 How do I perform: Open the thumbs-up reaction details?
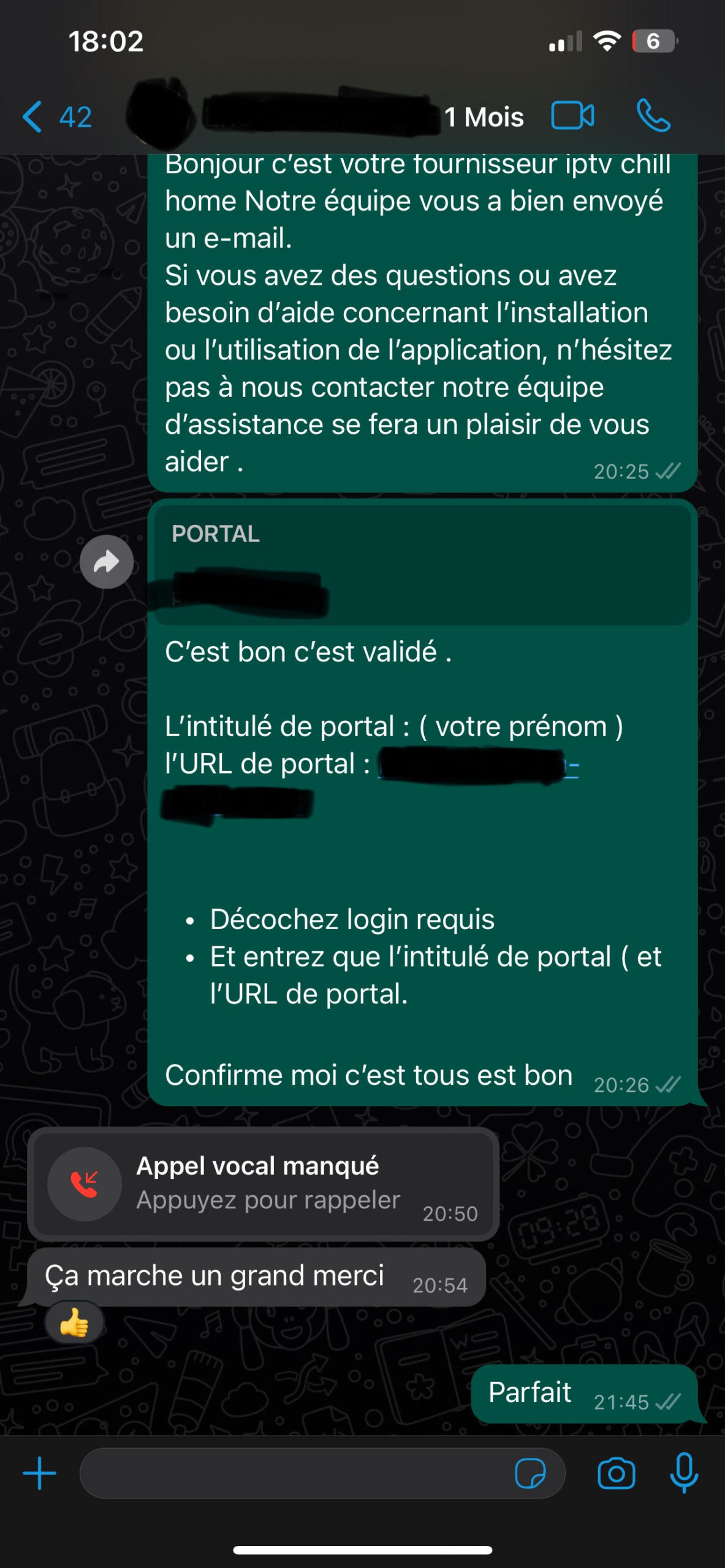coord(74,1322)
